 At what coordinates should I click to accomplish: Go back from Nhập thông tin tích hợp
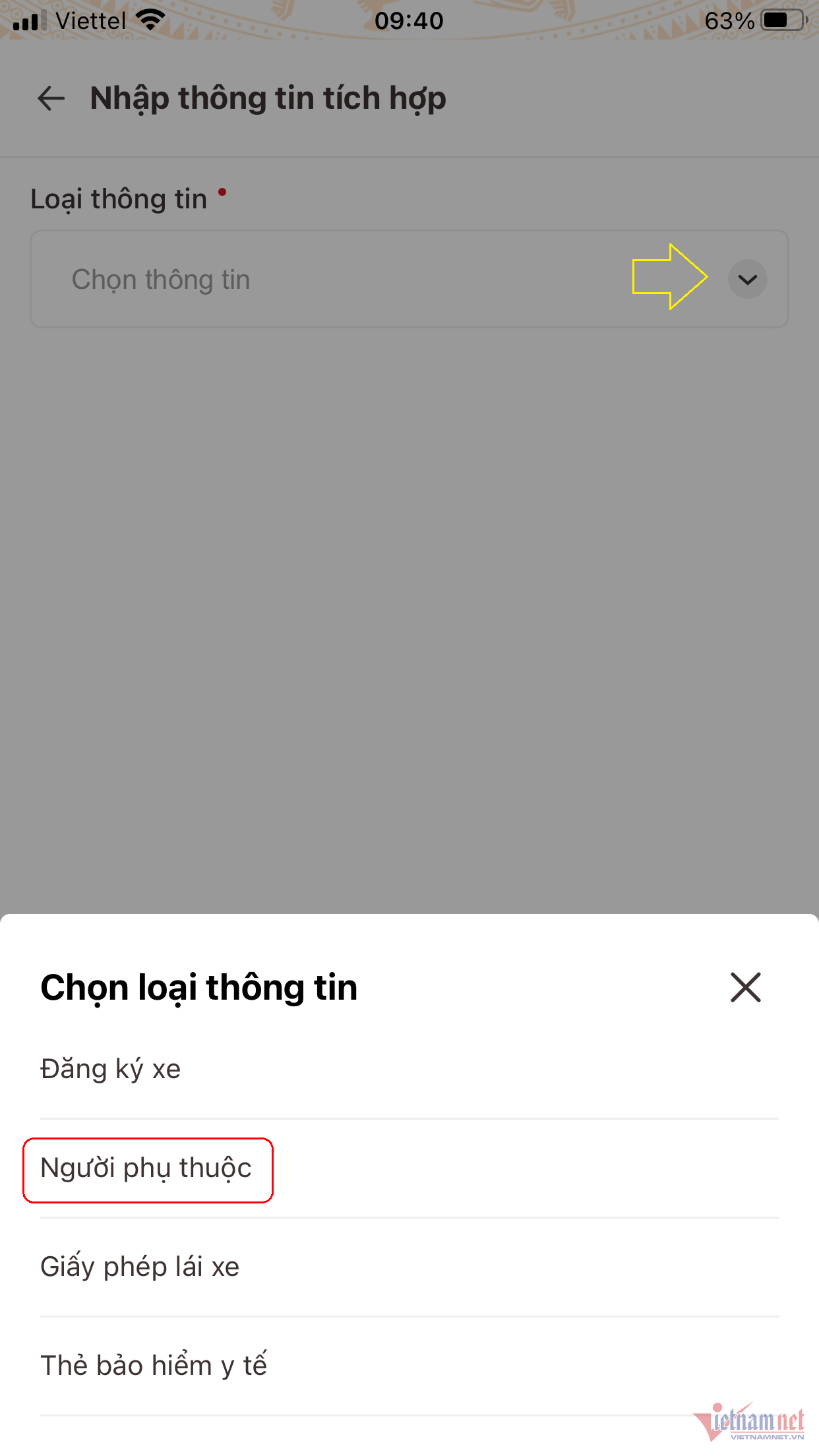point(51,99)
